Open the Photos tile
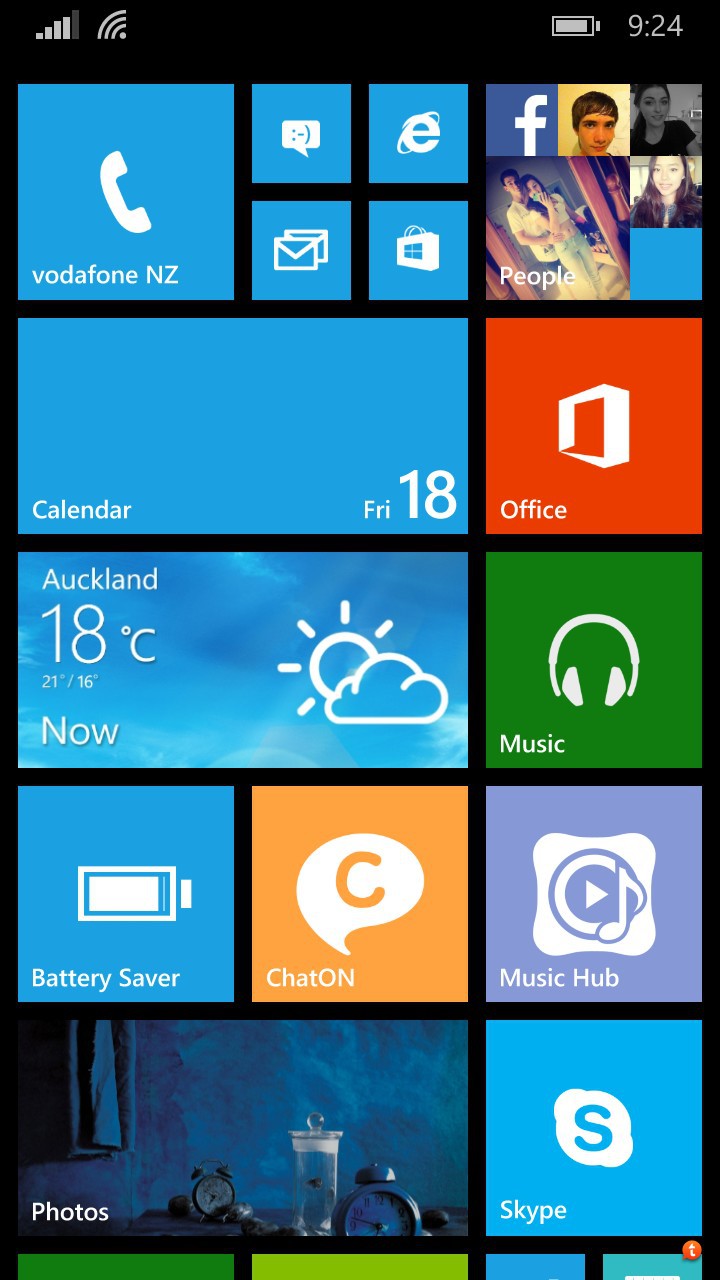This screenshot has height=1280, width=720. pos(243,1128)
